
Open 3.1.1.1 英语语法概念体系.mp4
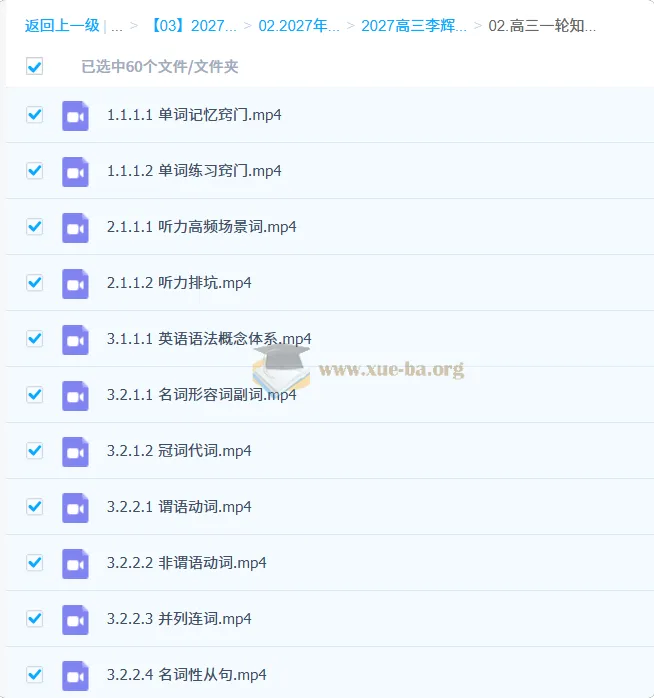pyautogui.click(x=209, y=339)
